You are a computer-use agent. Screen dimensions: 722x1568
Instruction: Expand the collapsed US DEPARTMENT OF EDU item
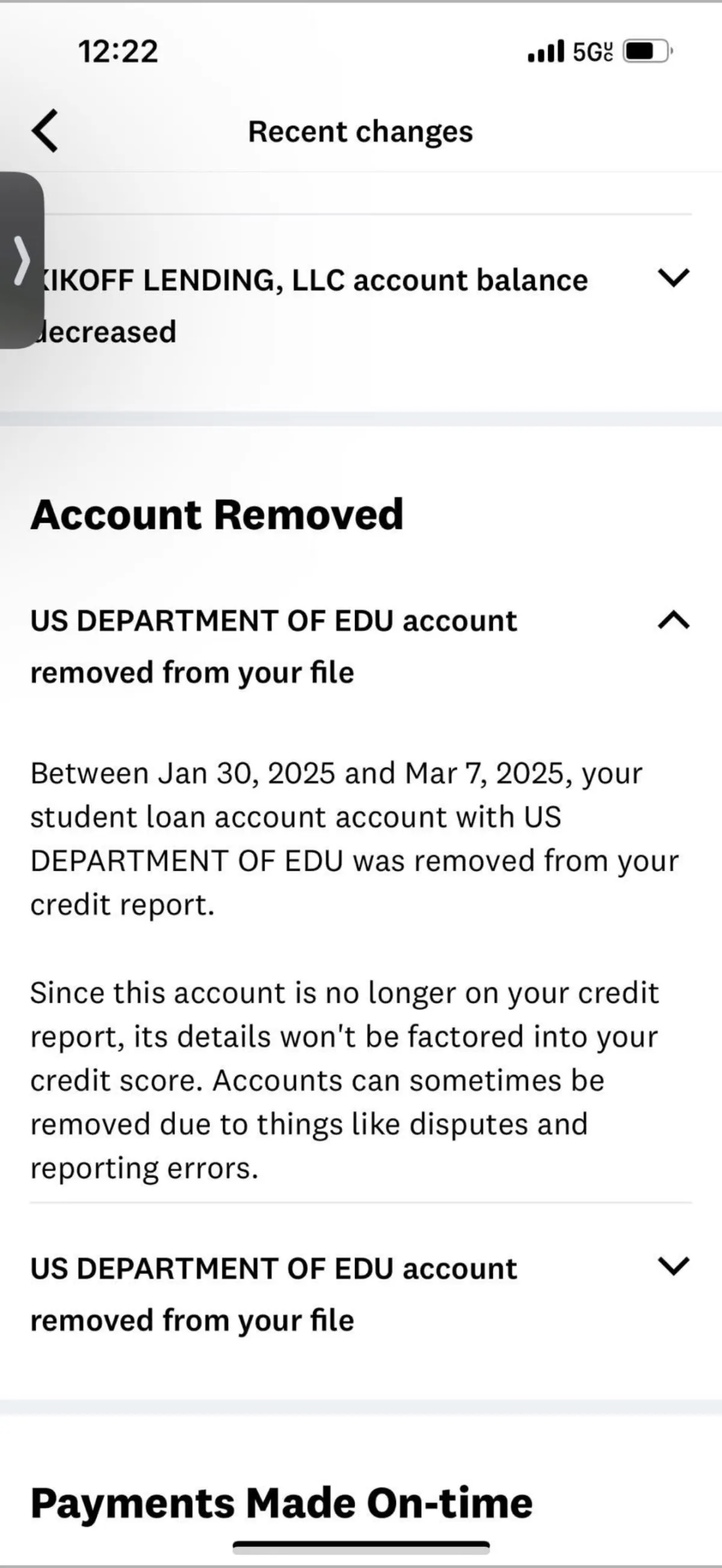coord(674,1265)
